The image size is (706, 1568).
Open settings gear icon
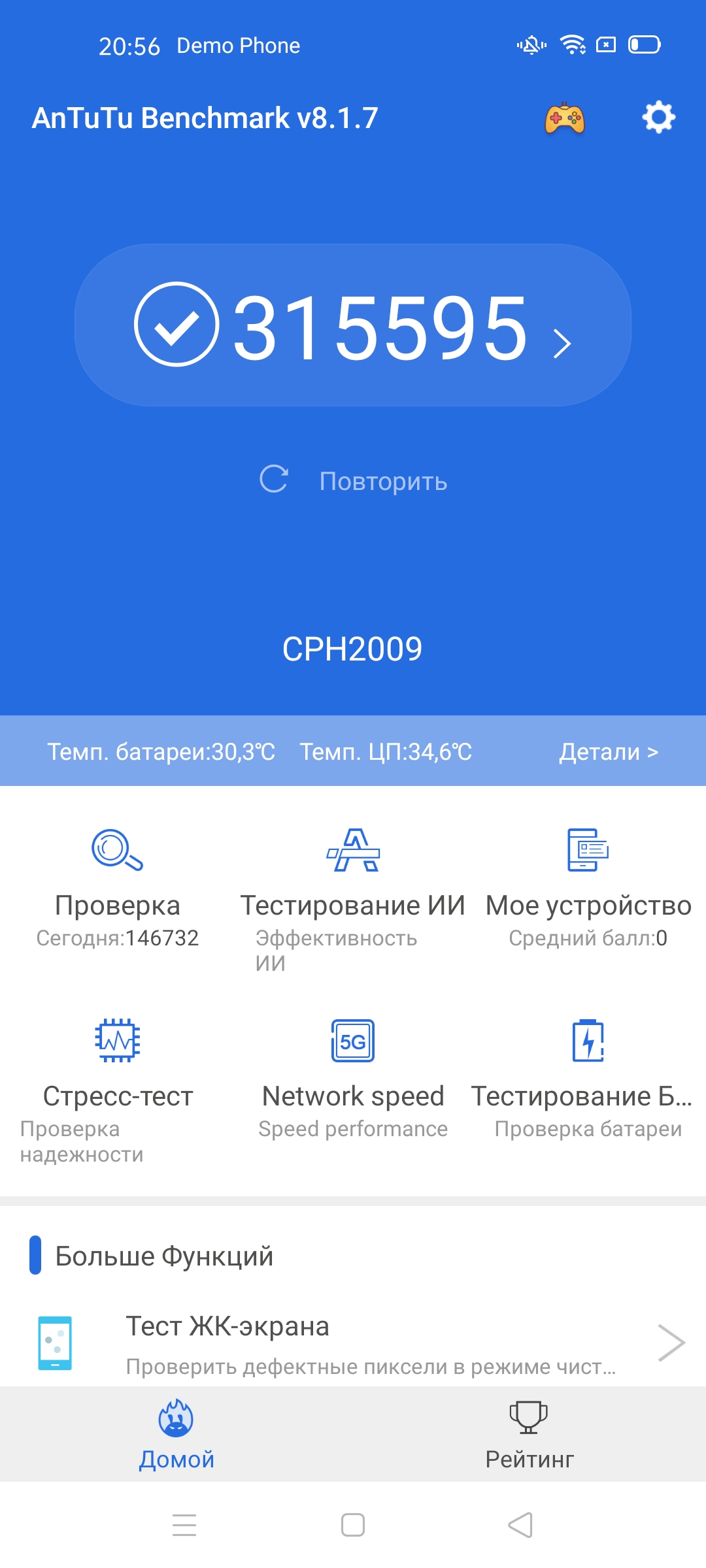coord(658,118)
